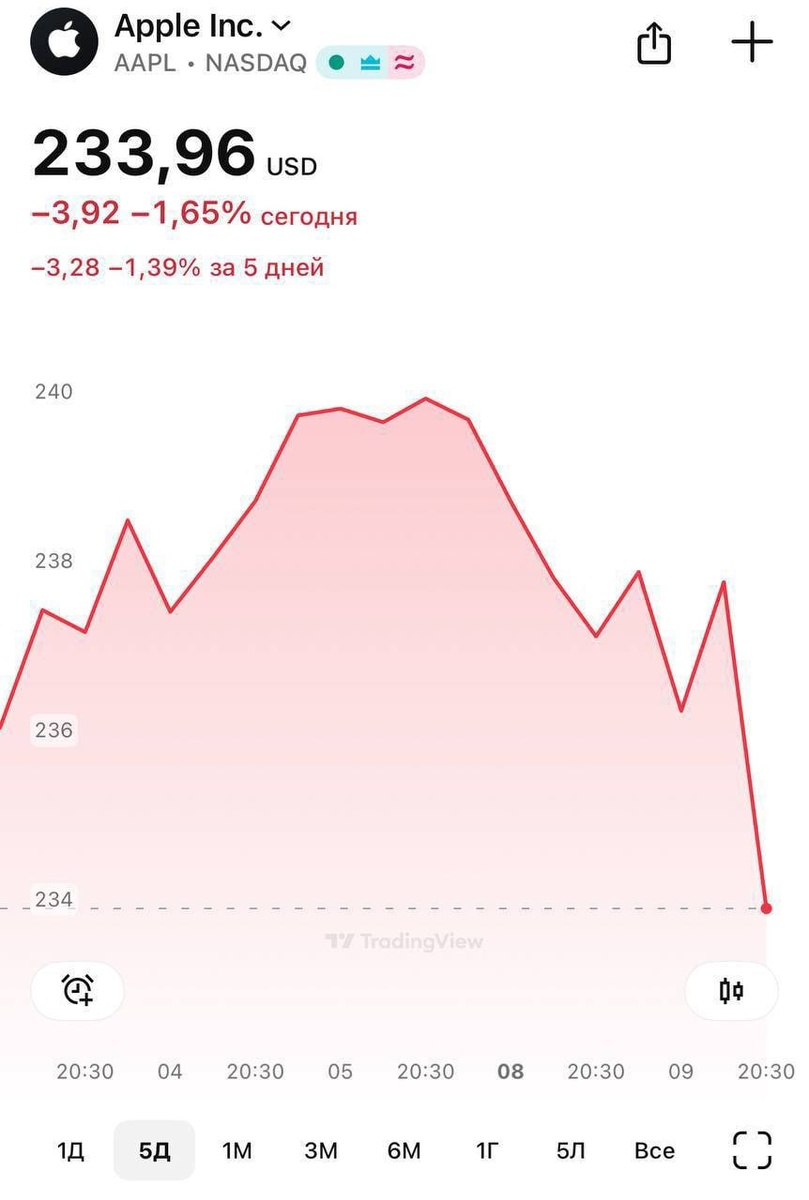This screenshot has width=809, height=1200.
Task: Create a price alert with the alarm icon
Action: (77, 990)
